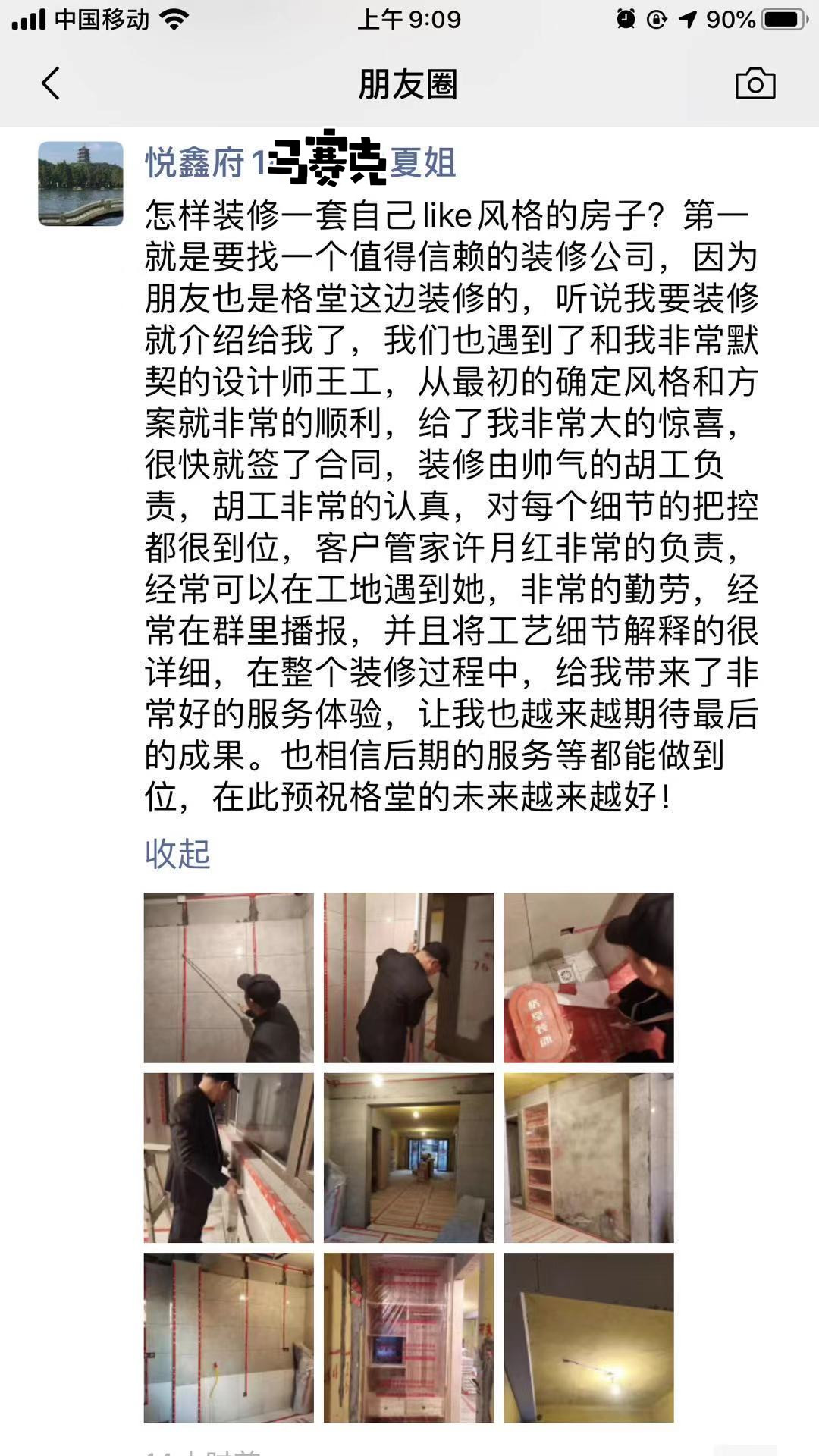Open the photo of the cement wall with shelf

(588, 1157)
